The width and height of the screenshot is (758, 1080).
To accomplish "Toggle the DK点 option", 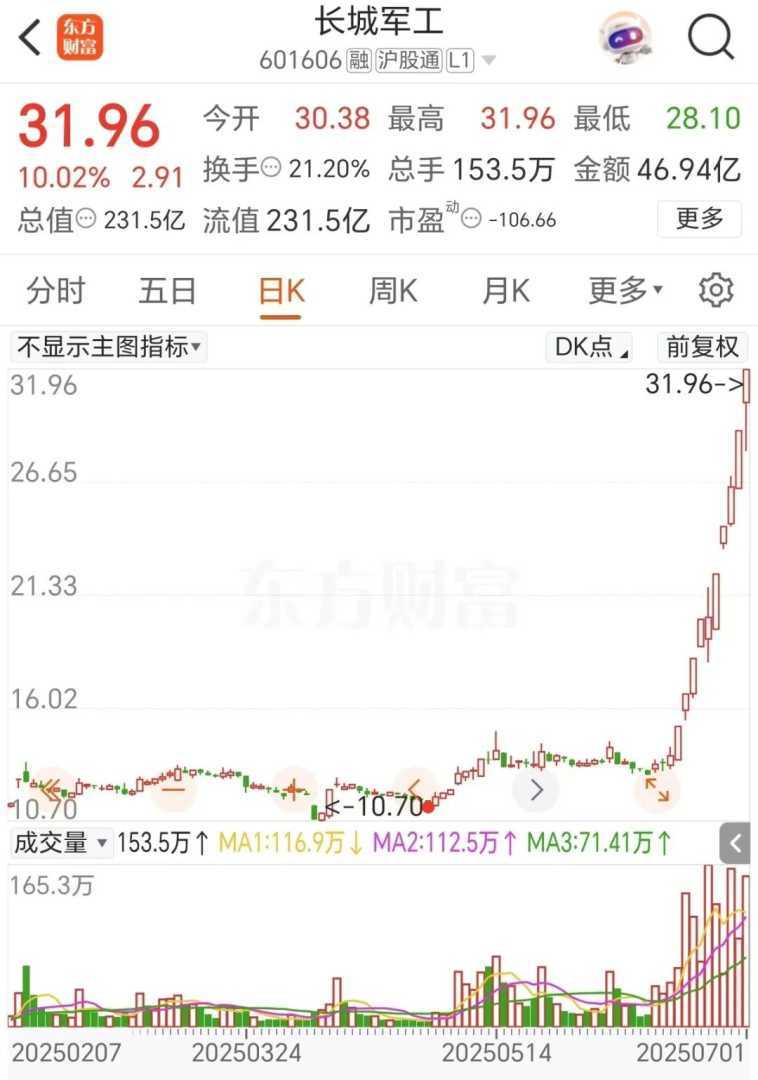I will point(592,347).
